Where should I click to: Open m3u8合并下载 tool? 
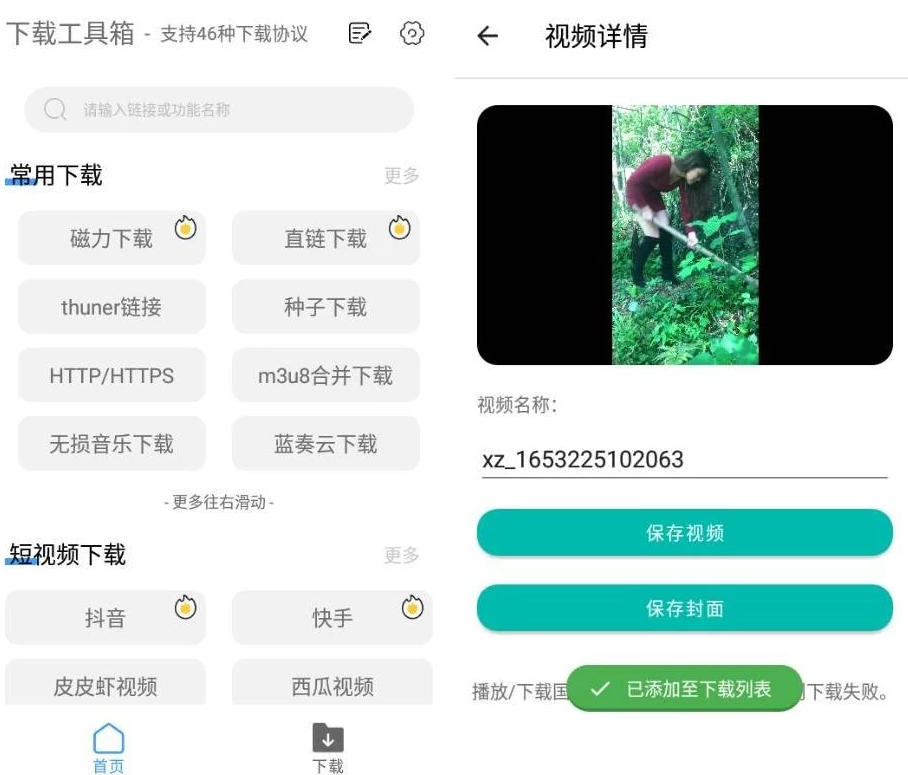(x=325, y=376)
